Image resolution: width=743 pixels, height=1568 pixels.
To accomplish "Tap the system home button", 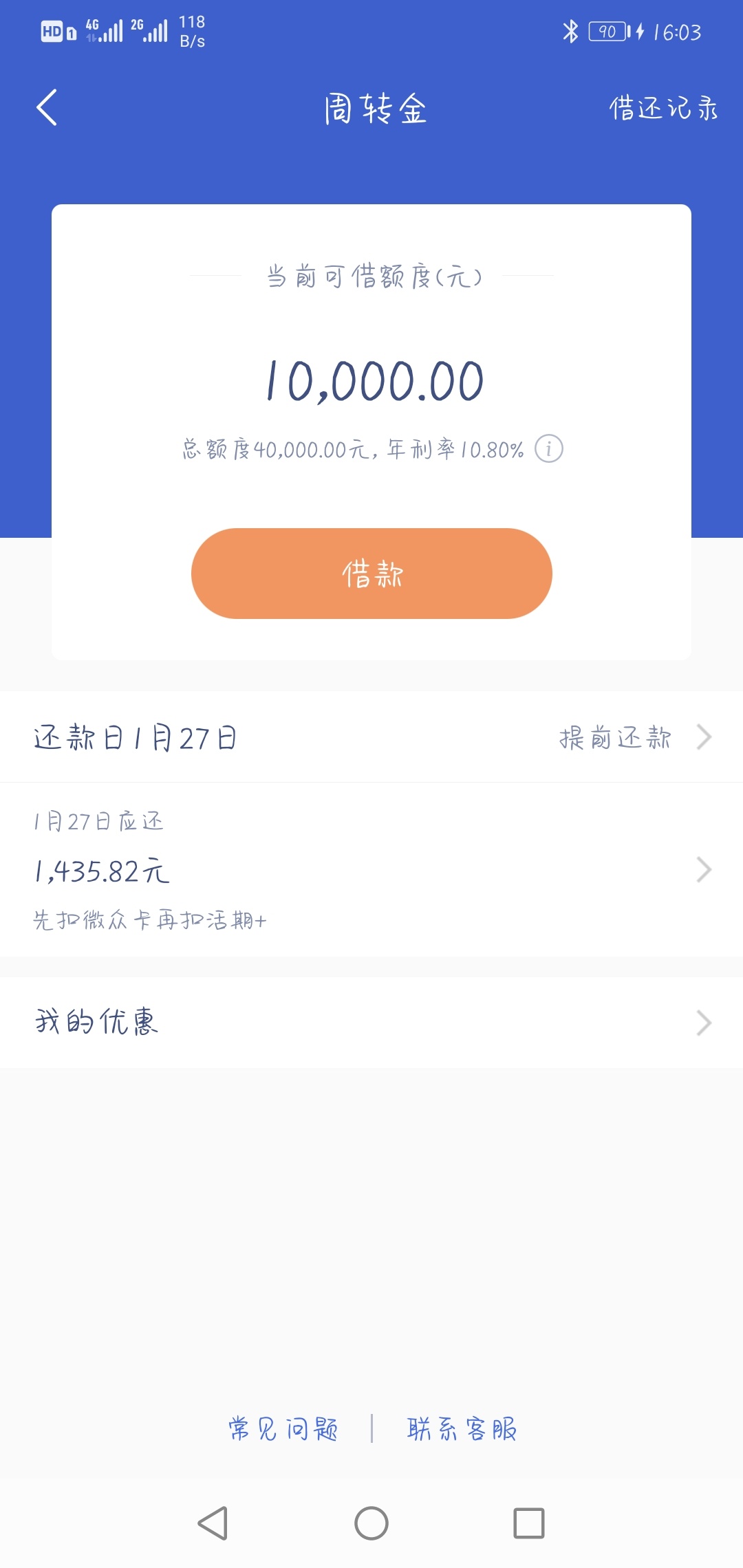I will tap(371, 1523).
